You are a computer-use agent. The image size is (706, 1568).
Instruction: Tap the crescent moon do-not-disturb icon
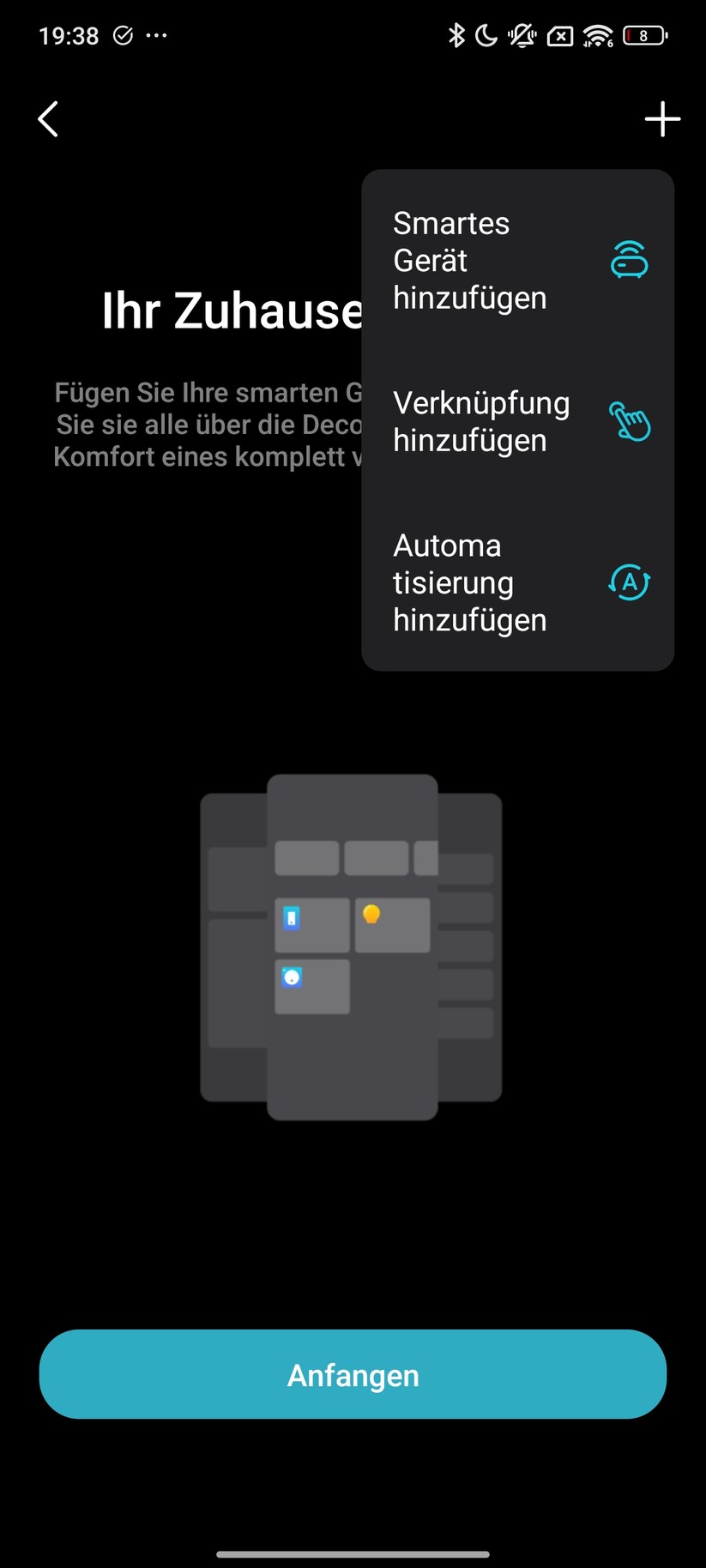(x=486, y=35)
